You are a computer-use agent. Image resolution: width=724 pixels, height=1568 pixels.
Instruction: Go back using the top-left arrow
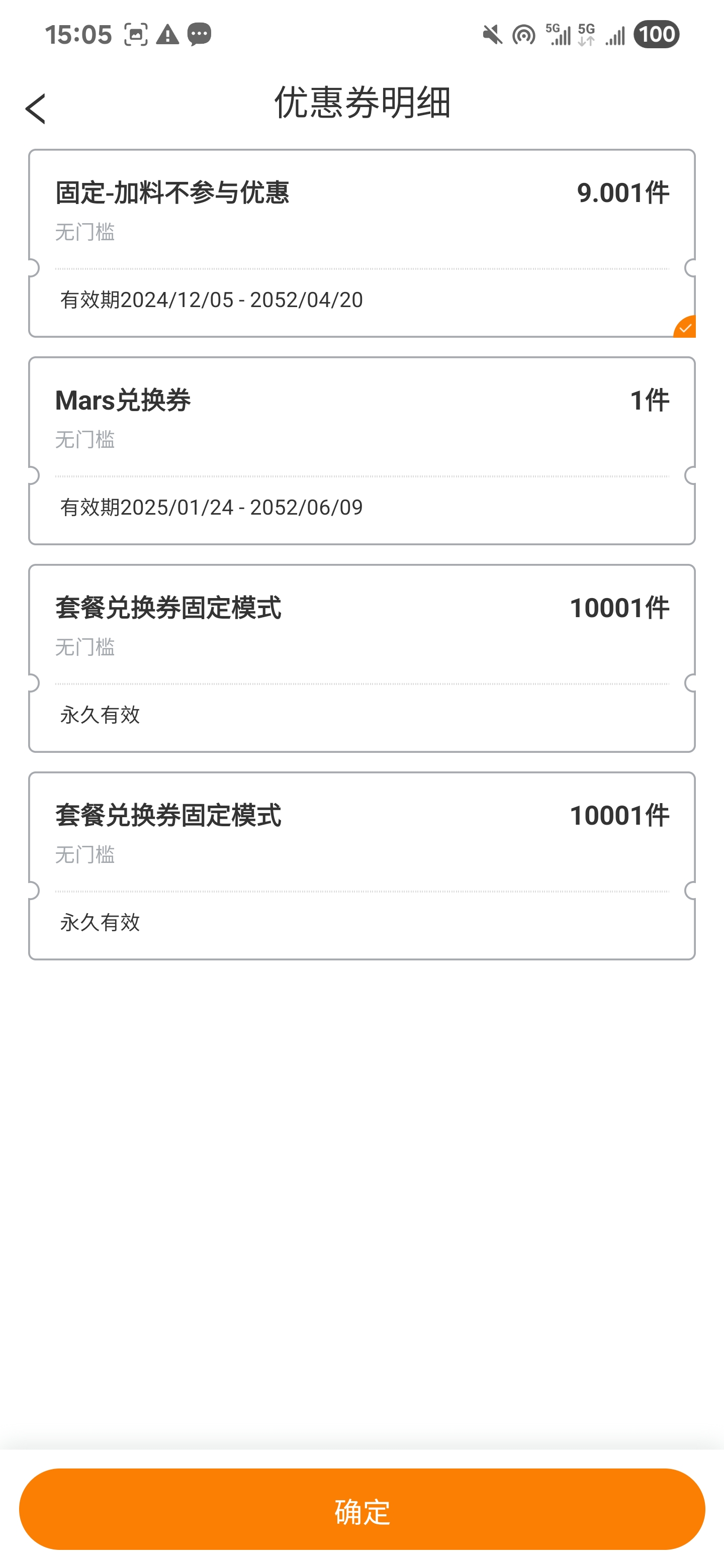[x=35, y=109]
